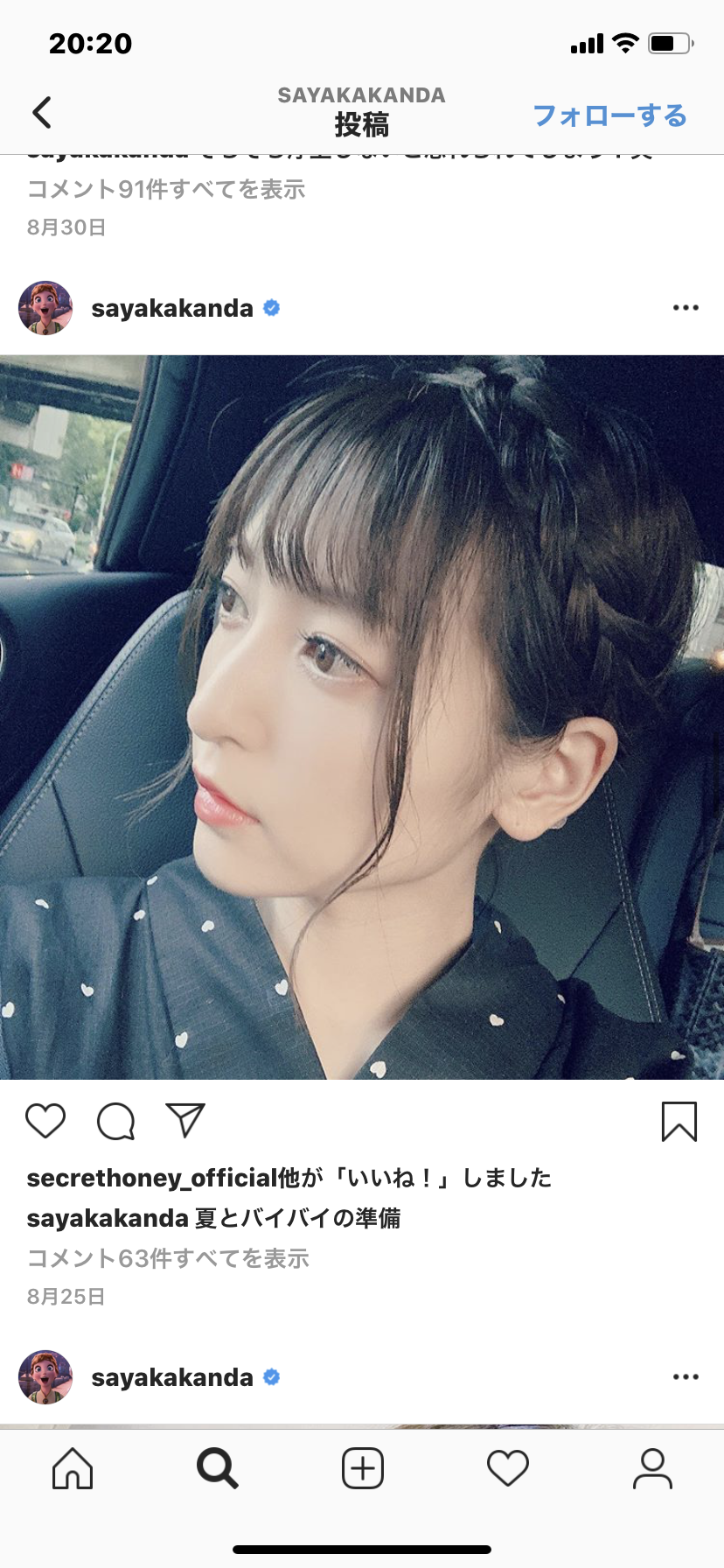Bookmark the 夏とバイバイの準備 post
Viewport: 724px width, 1568px height.
click(679, 1122)
